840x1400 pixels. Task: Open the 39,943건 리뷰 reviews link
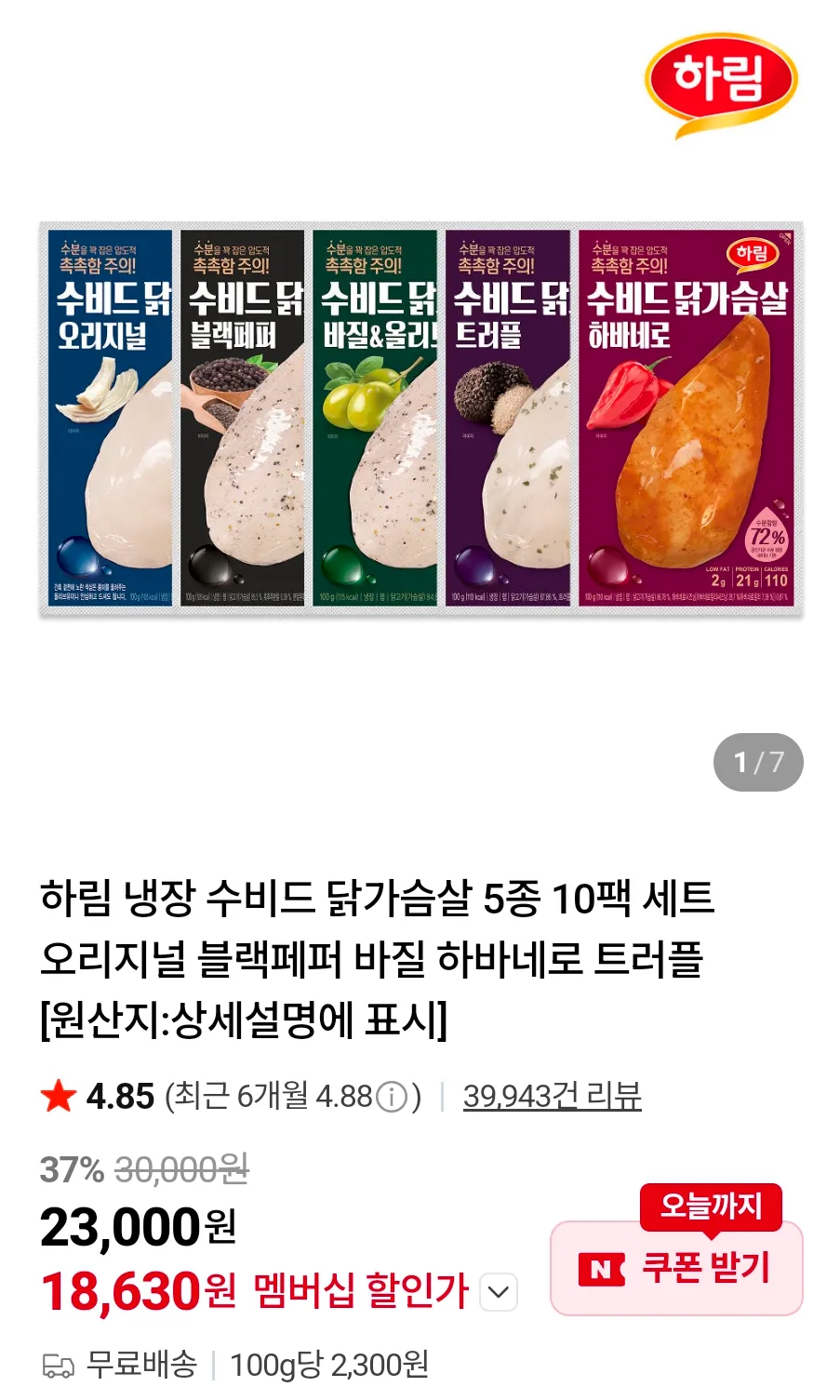point(552,1096)
